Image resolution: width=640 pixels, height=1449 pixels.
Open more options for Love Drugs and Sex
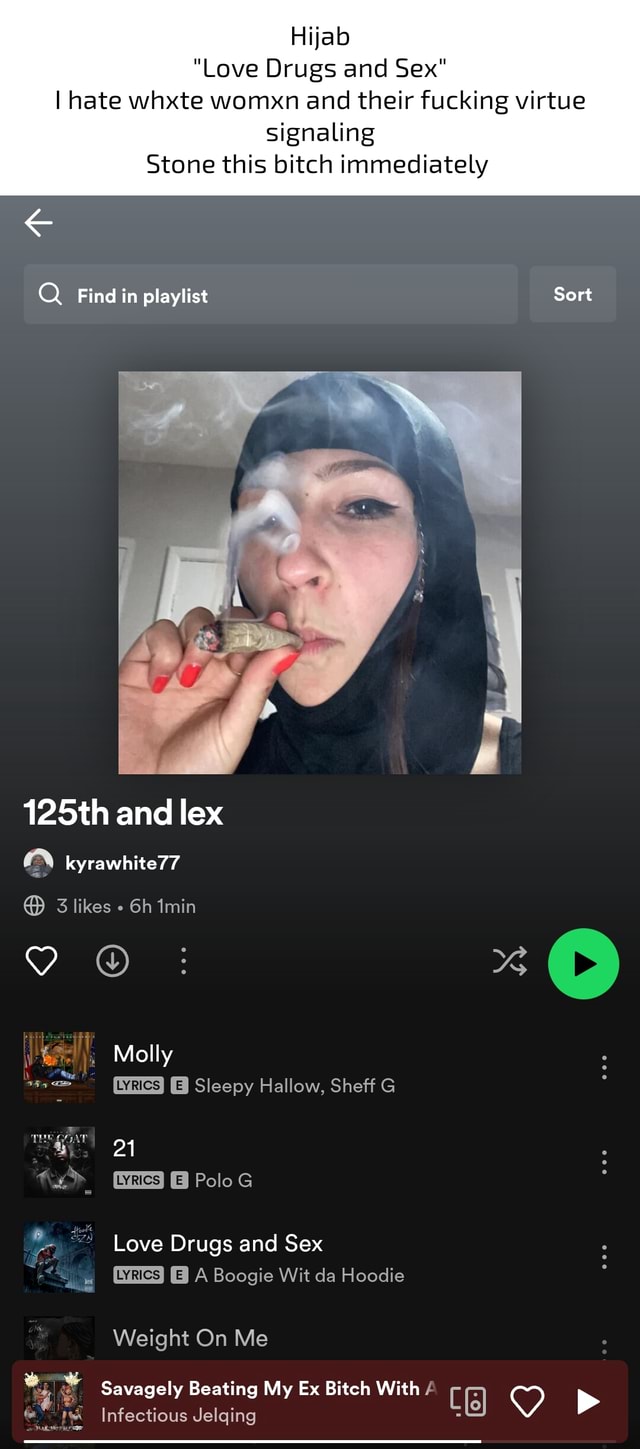tap(604, 1257)
